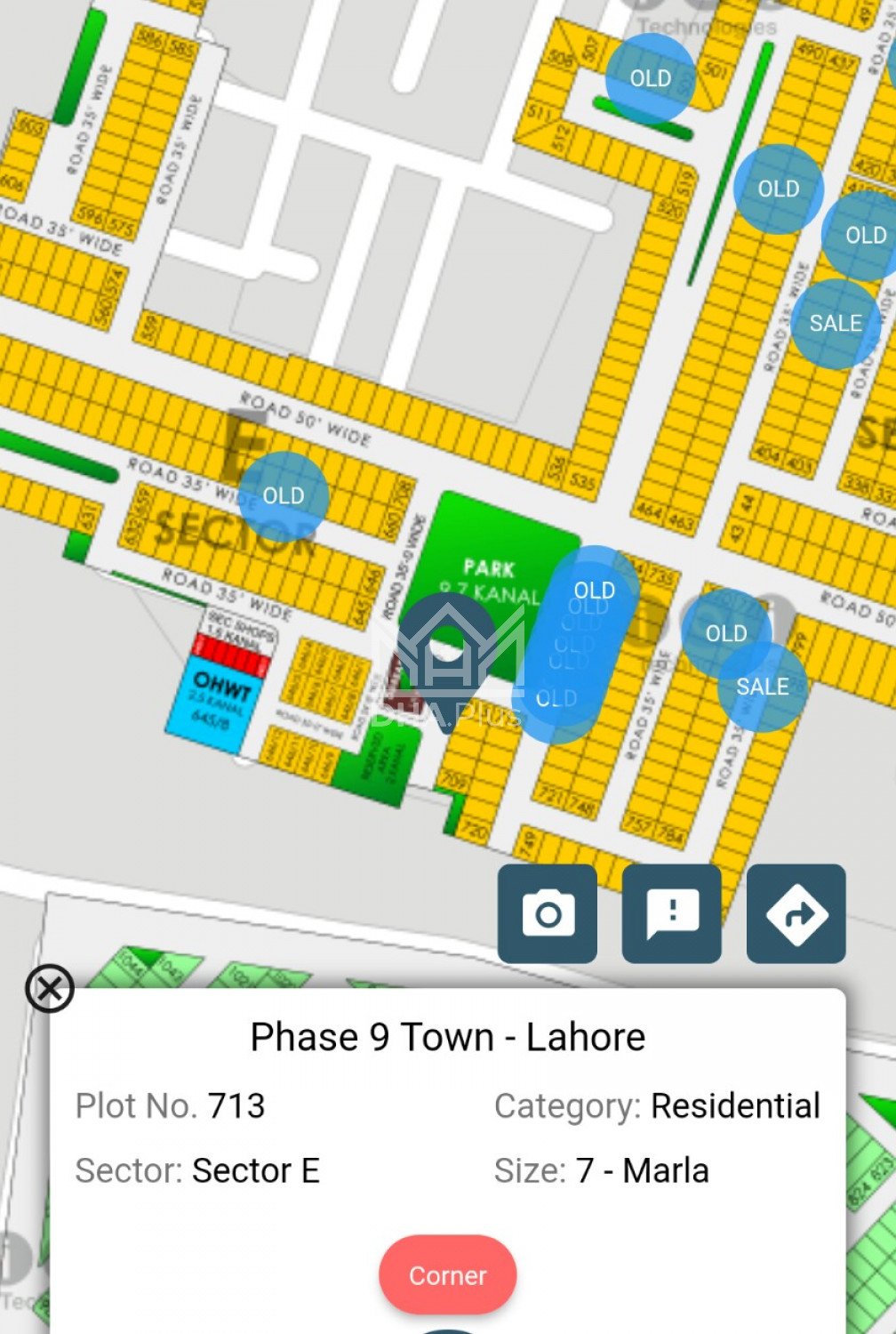896x1334 pixels.
Task: Take a snapshot with the camera button
Action: [x=547, y=913]
